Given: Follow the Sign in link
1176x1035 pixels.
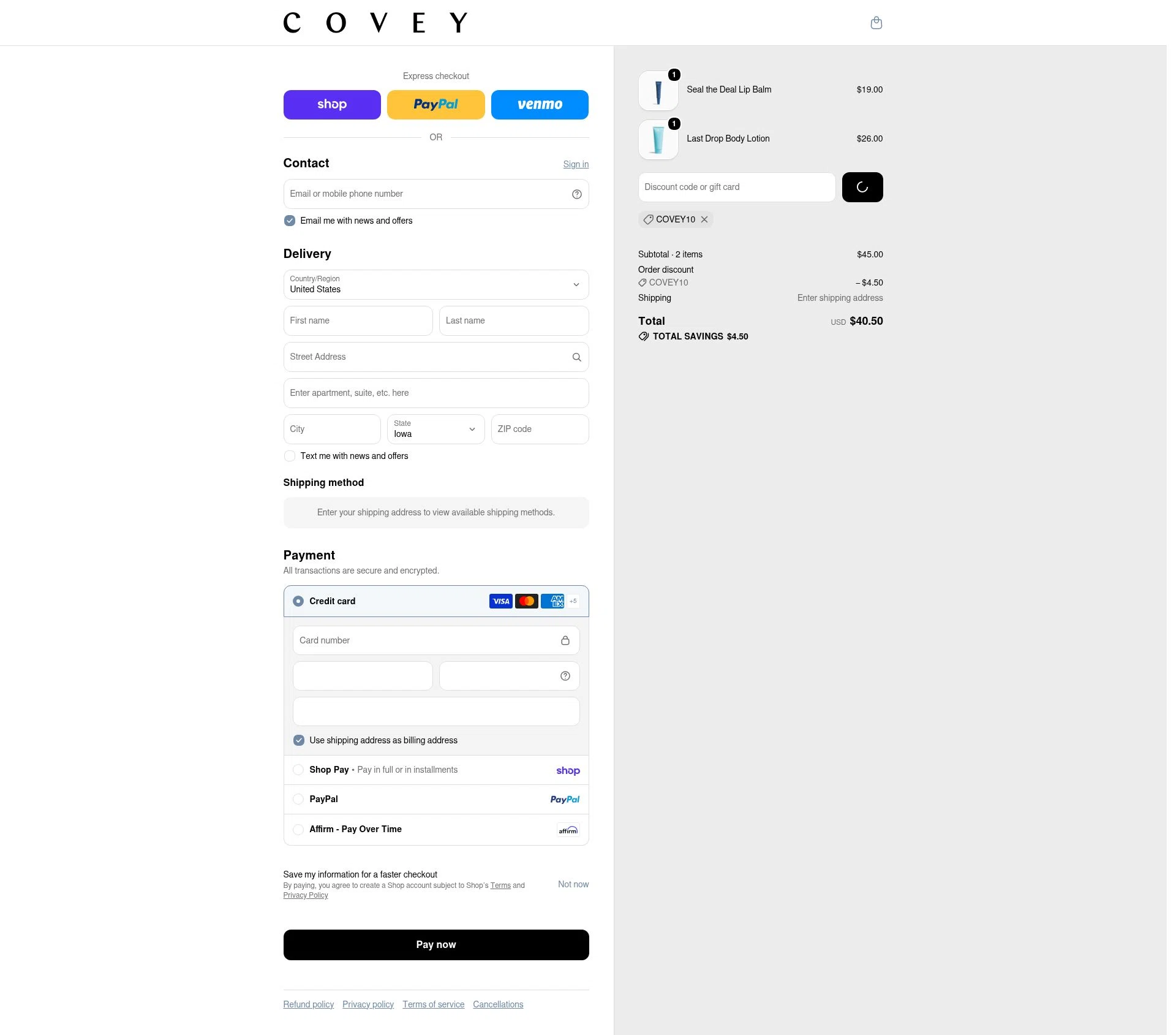Looking at the screenshot, I should pos(576,164).
